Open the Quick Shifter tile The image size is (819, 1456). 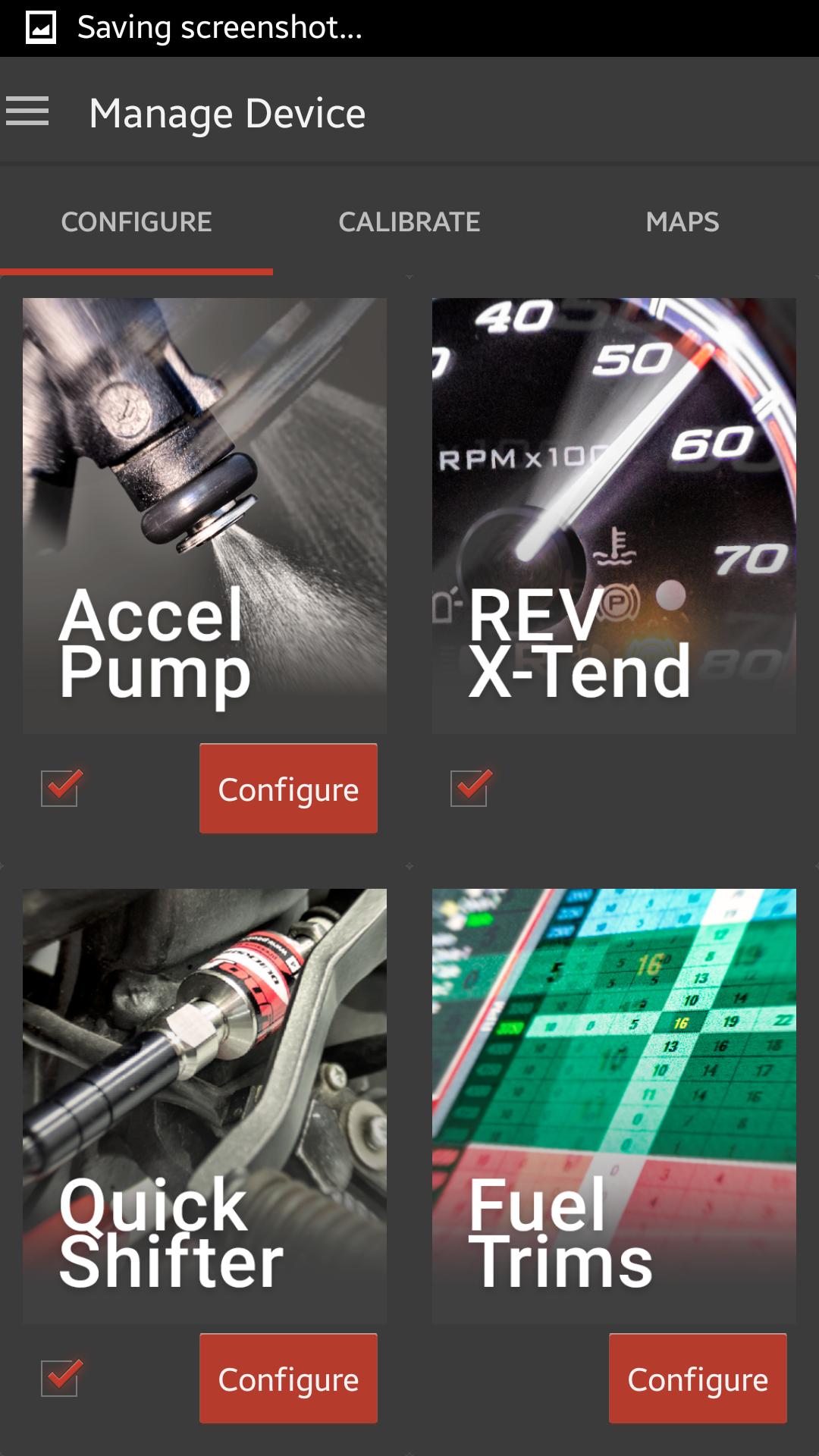(x=205, y=1106)
